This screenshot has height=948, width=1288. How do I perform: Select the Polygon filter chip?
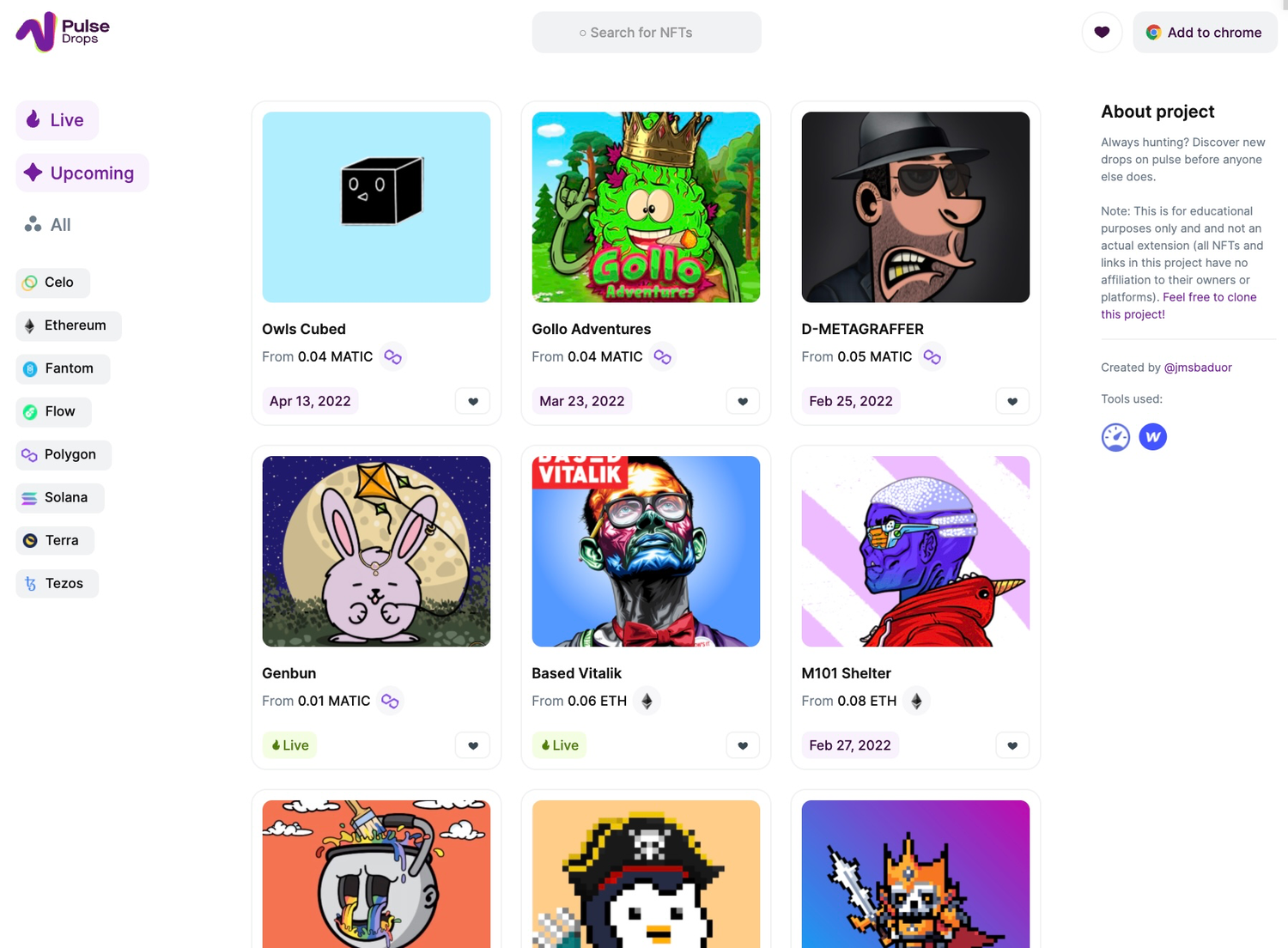pos(63,454)
